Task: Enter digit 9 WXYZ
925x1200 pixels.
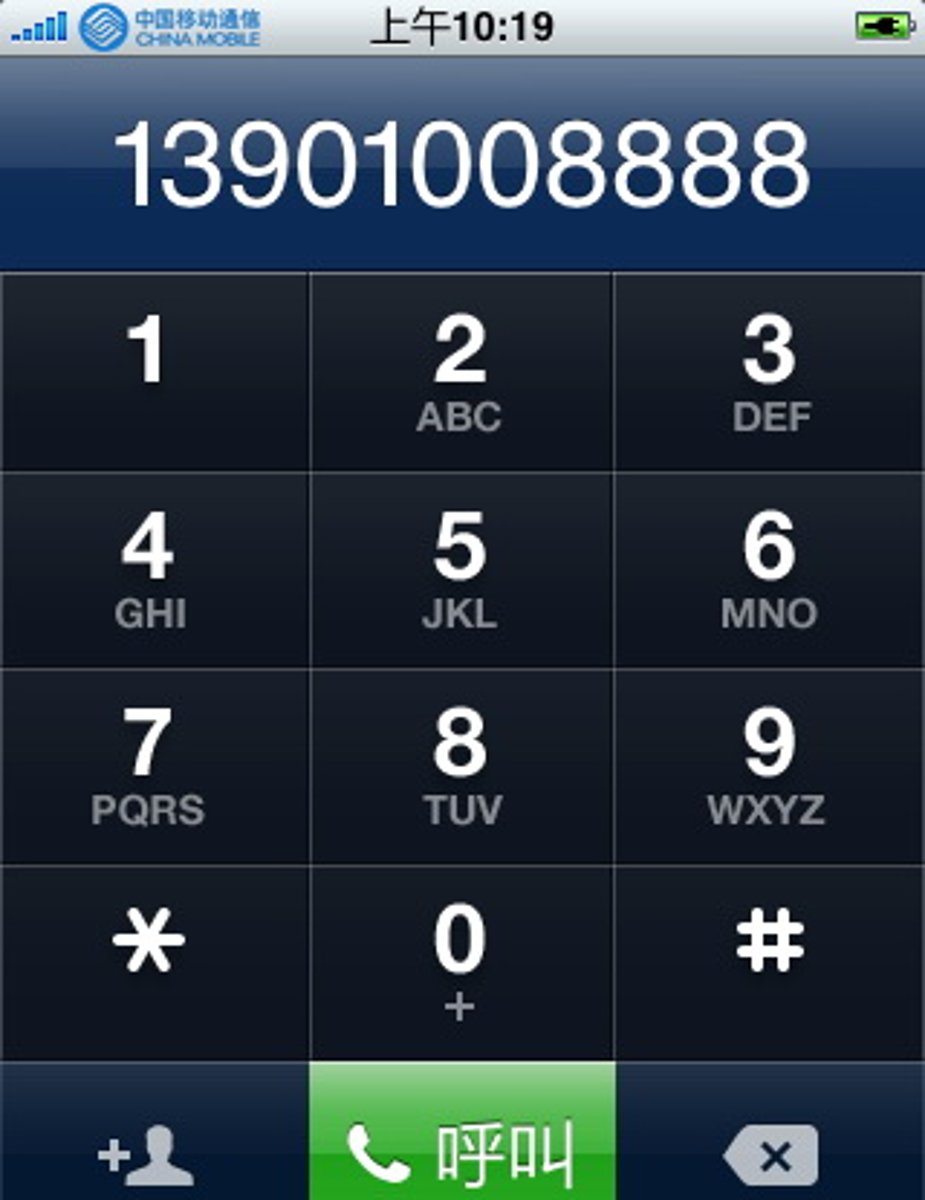Action: coord(769,766)
